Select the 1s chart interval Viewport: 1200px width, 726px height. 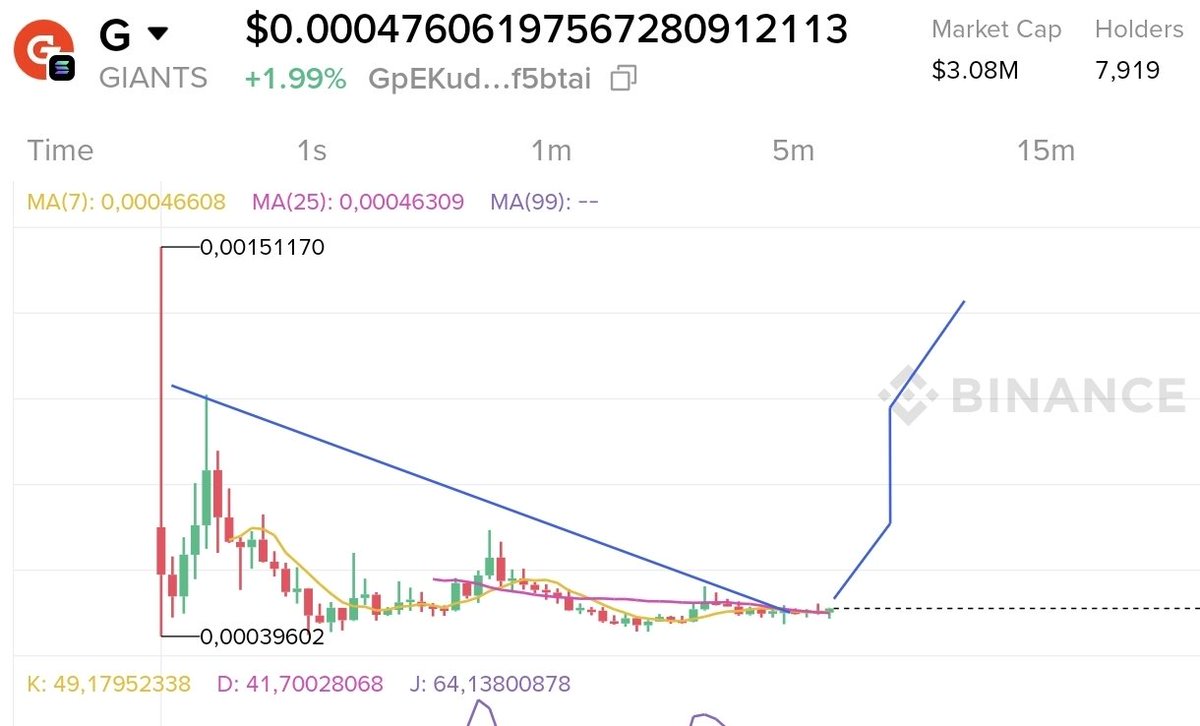pos(311,151)
